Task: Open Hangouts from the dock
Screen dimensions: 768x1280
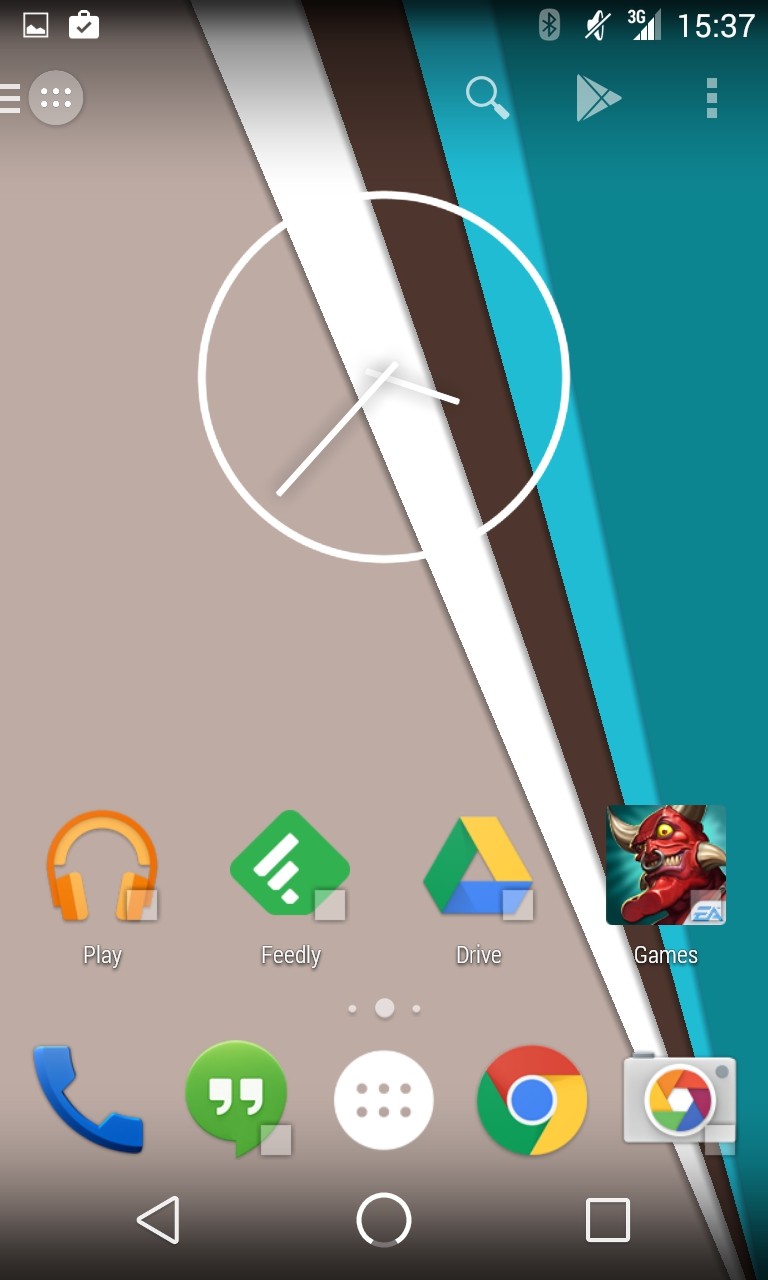Action: click(x=238, y=1099)
